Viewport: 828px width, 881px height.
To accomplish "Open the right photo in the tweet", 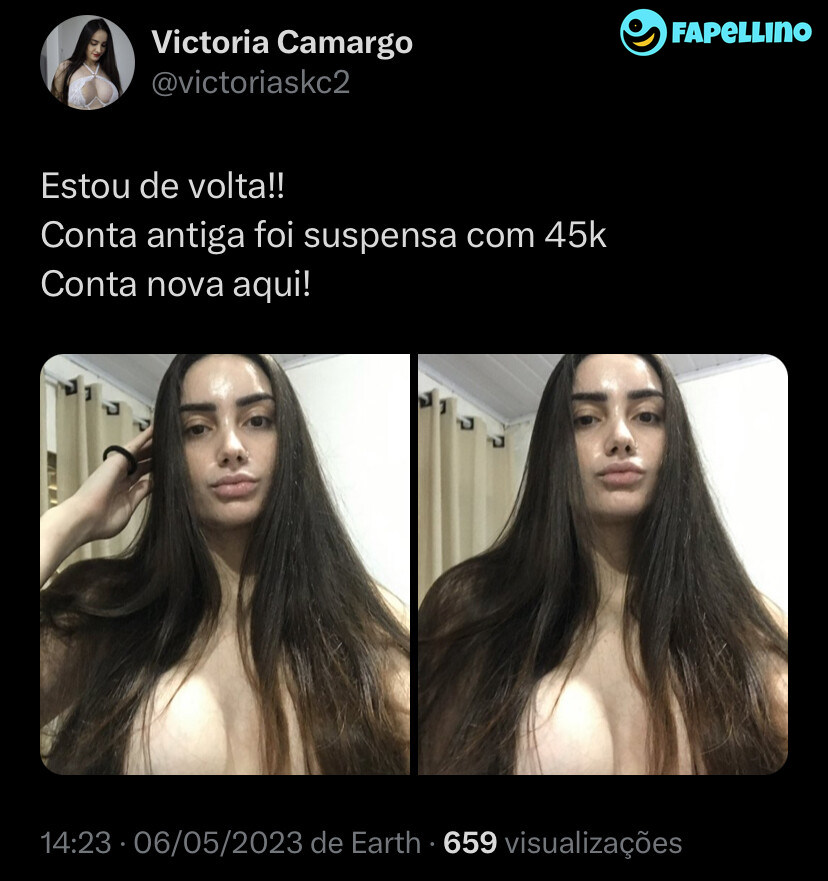I will (x=603, y=564).
